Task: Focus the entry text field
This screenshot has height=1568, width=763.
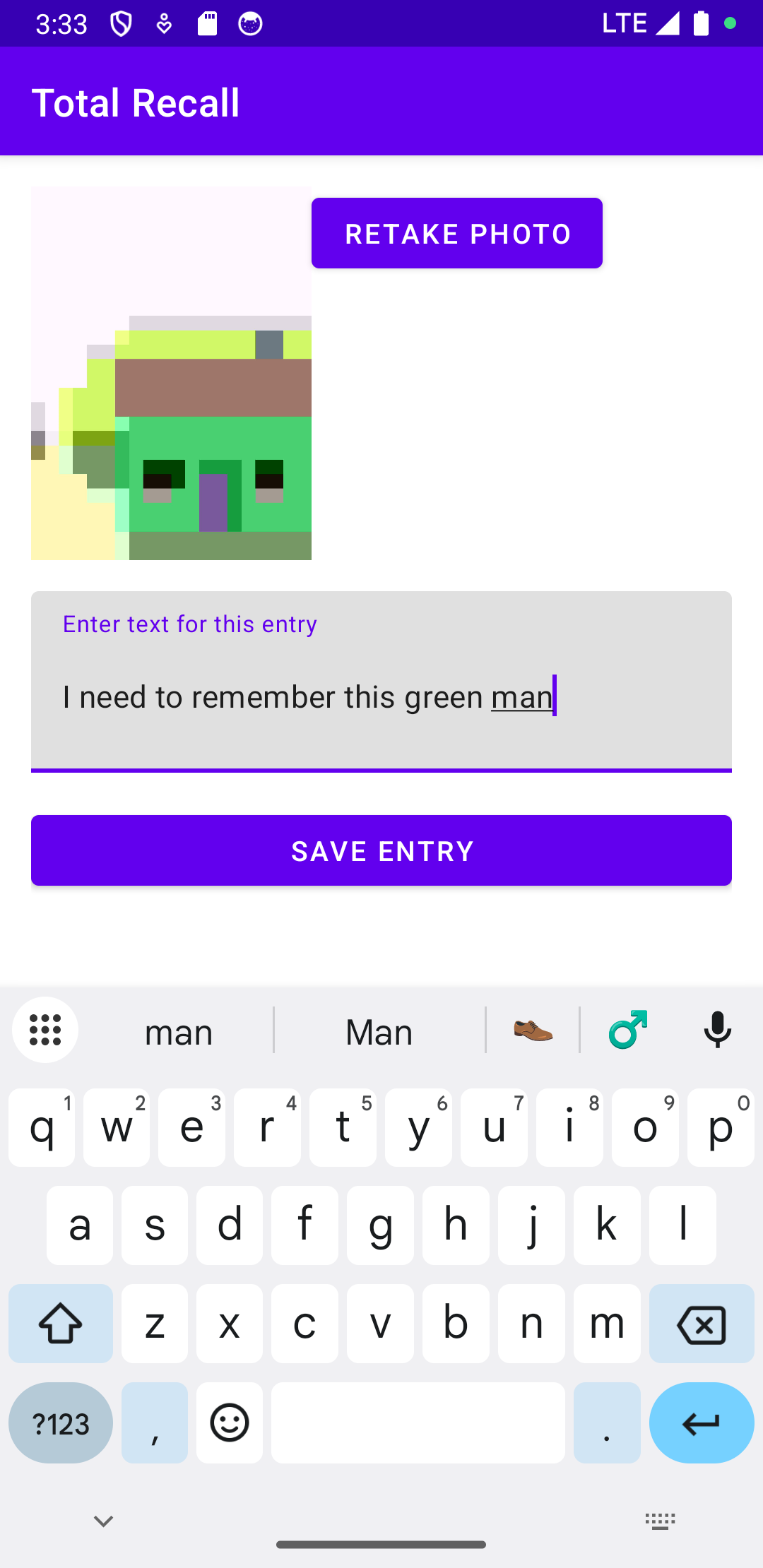Action: point(381,696)
